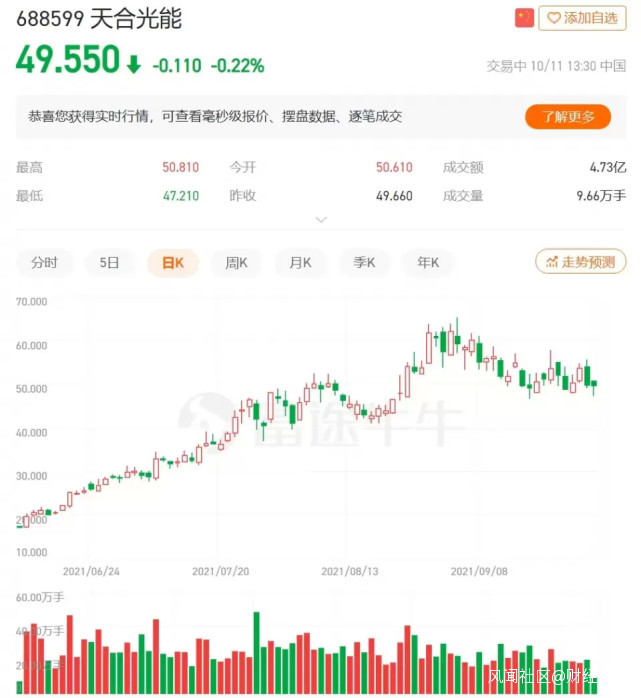Add stock to watchlist via 添加自选

(582, 18)
